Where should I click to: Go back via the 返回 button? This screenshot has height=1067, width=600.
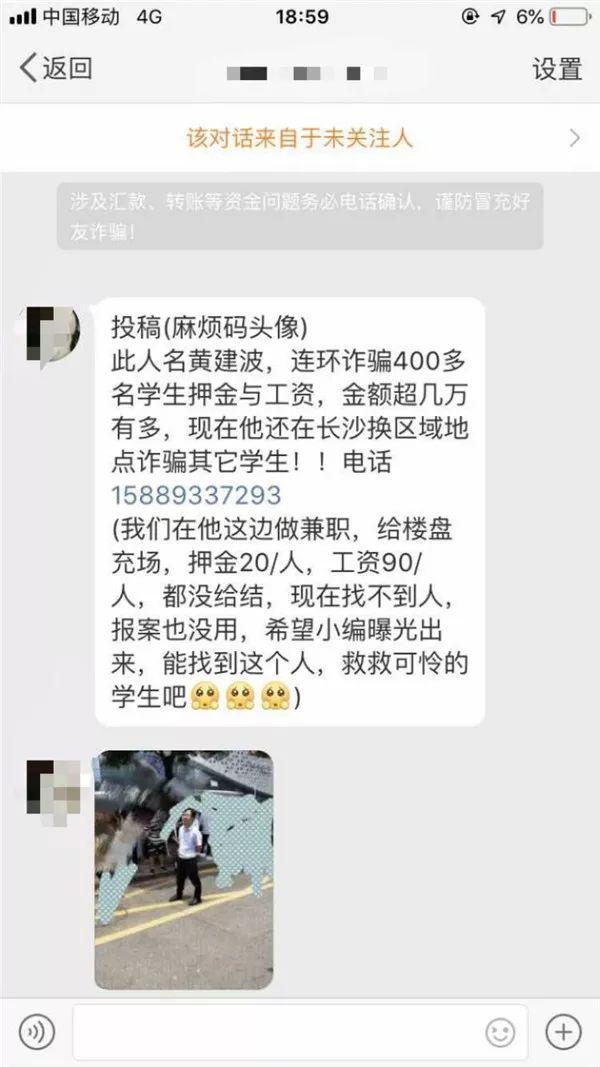(x=55, y=69)
